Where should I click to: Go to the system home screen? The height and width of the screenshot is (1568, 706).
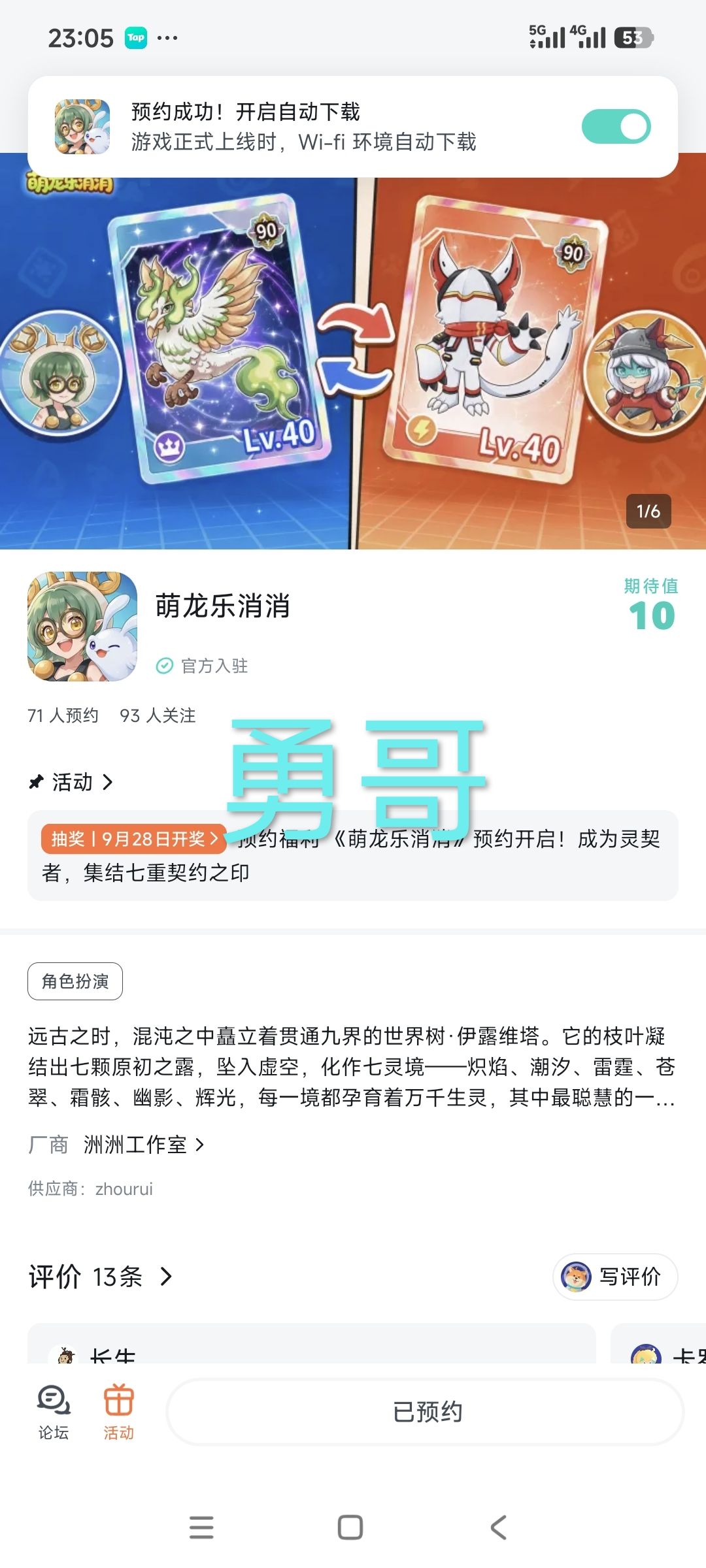pyautogui.click(x=350, y=1527)
